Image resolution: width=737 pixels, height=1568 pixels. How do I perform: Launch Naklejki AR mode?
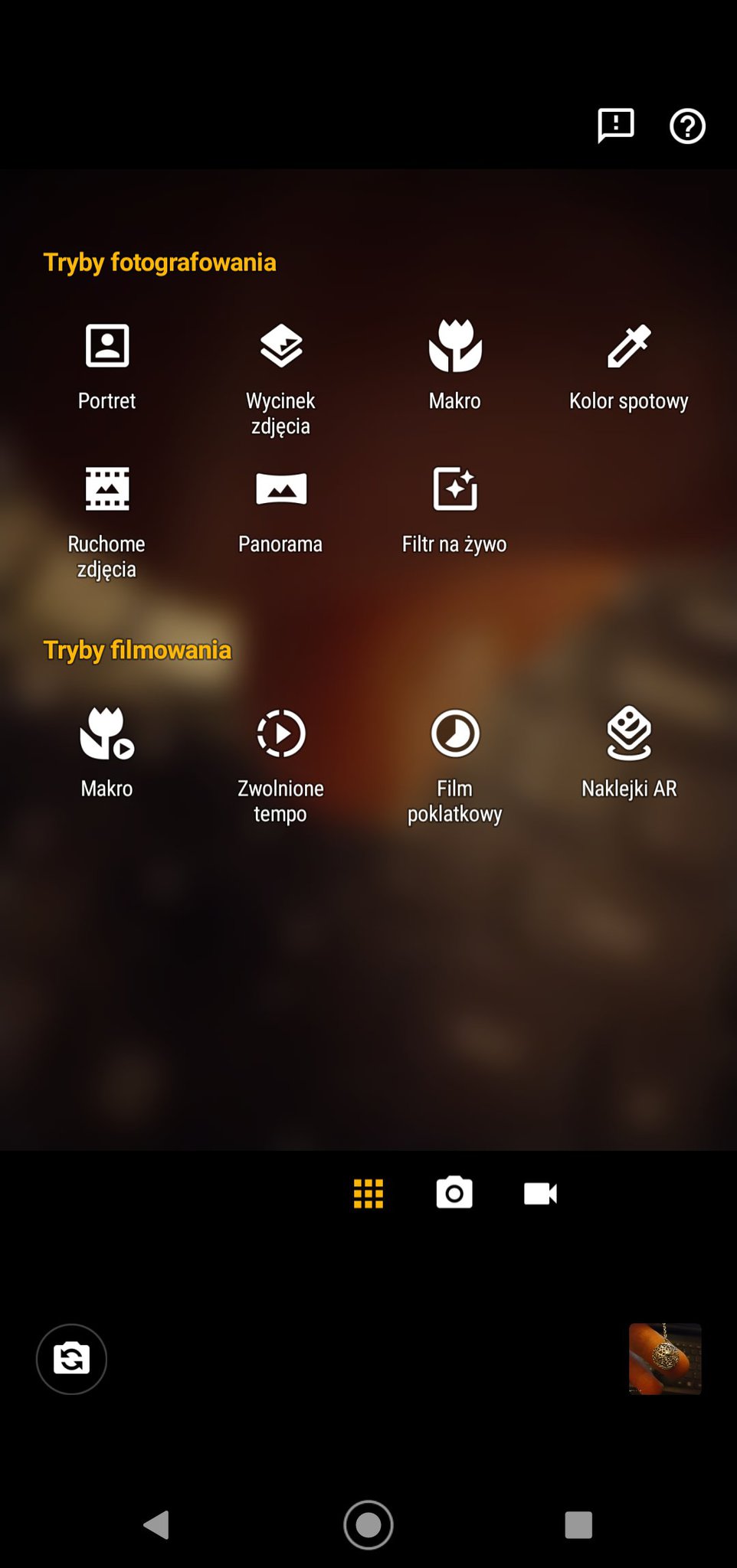tap(628, 752)
